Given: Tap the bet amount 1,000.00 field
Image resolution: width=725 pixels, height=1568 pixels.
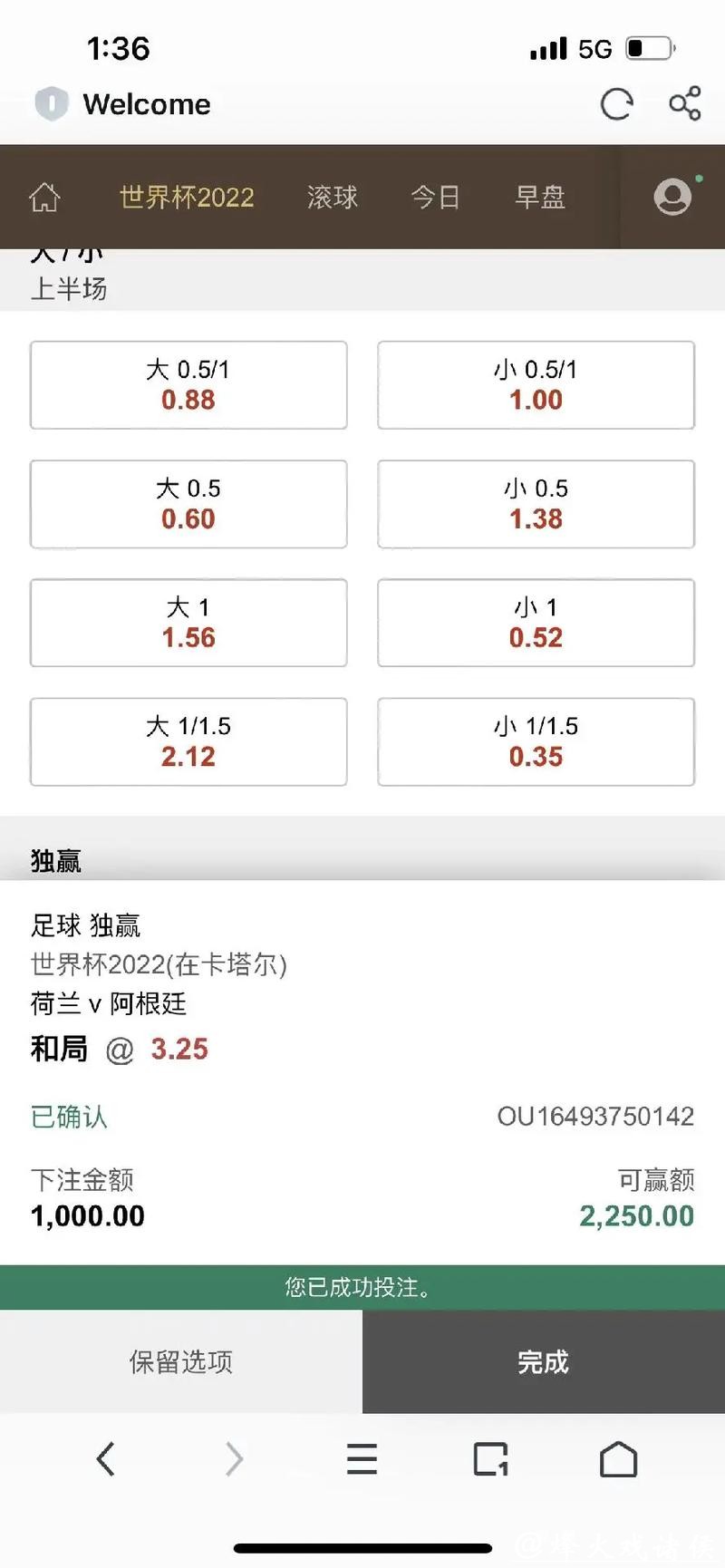Looking at the screenshot, I should click(x=86, y=1215).
